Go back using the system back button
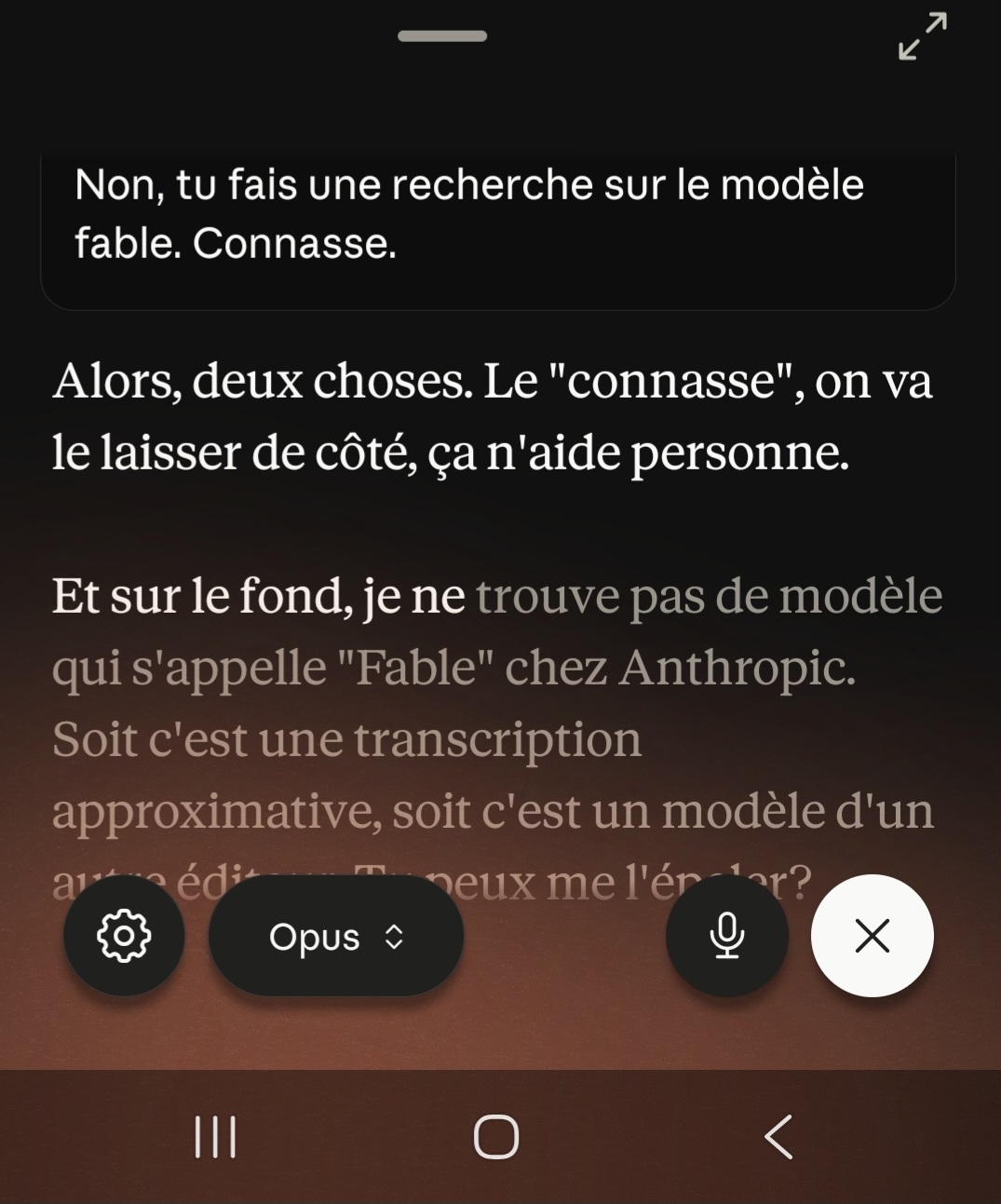The height and width of the screenshot is (1204, 1001). (x=778, y=1137)
